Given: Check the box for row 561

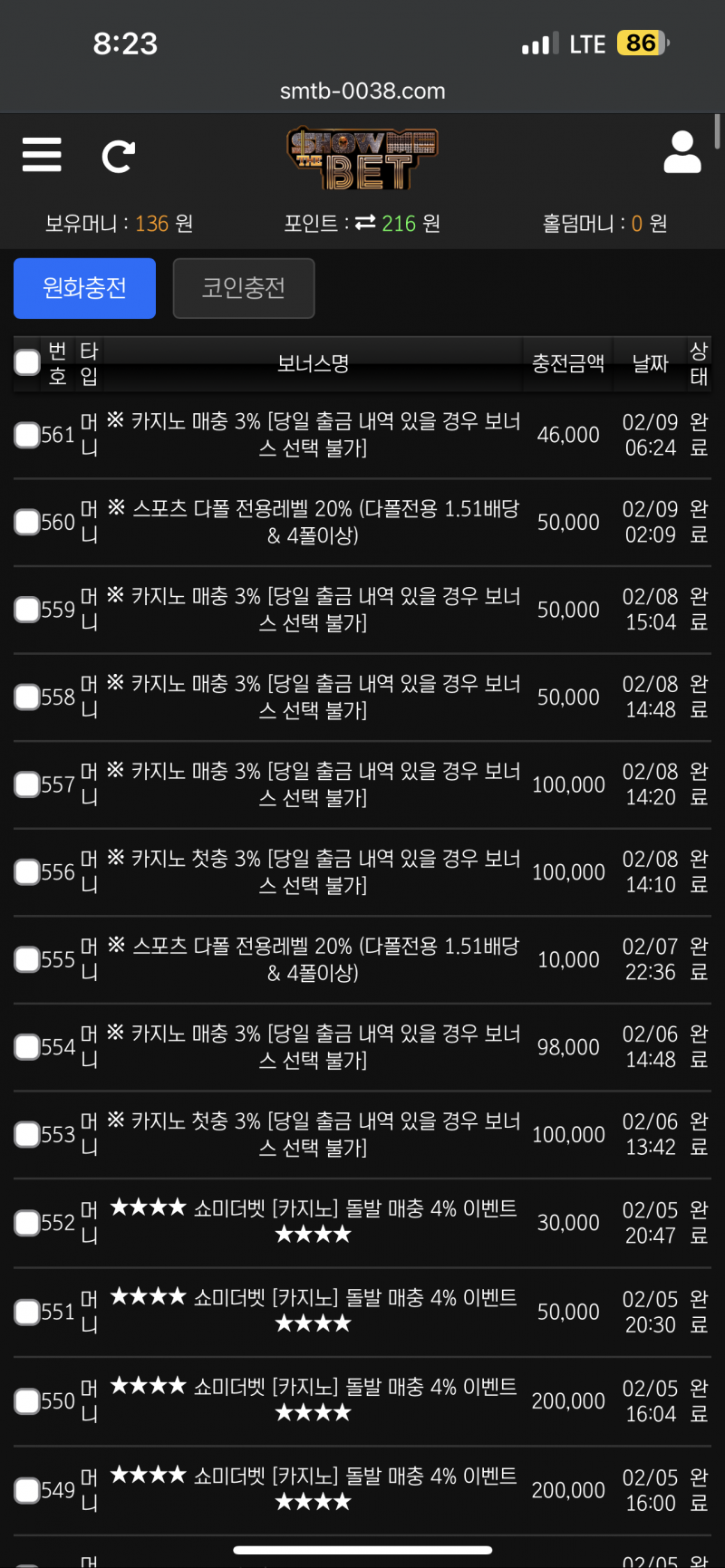Looking at the screenshot, I should 27,435.
